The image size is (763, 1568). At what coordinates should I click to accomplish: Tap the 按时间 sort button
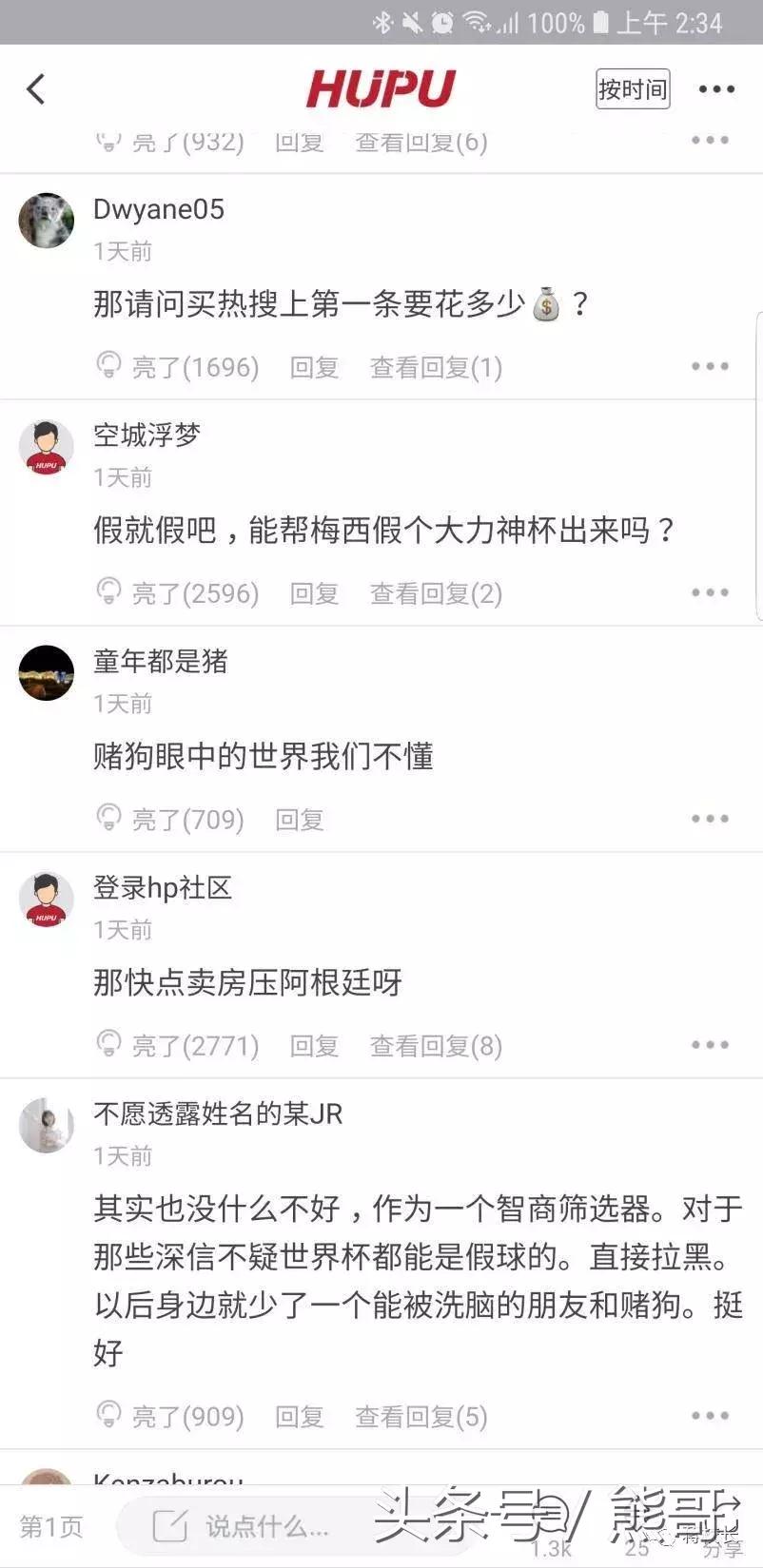[633, 87]
